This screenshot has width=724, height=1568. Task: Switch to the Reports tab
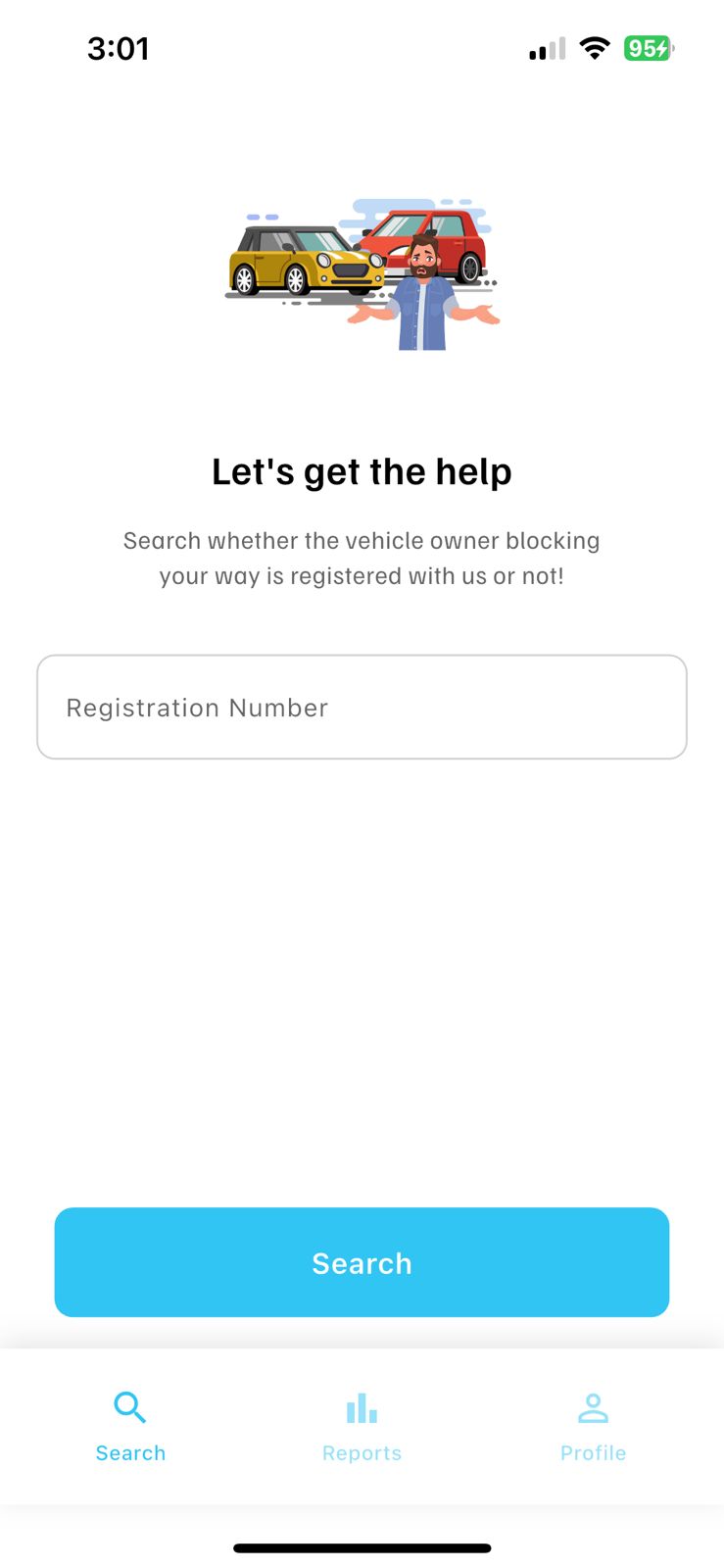coord(362,1426)
